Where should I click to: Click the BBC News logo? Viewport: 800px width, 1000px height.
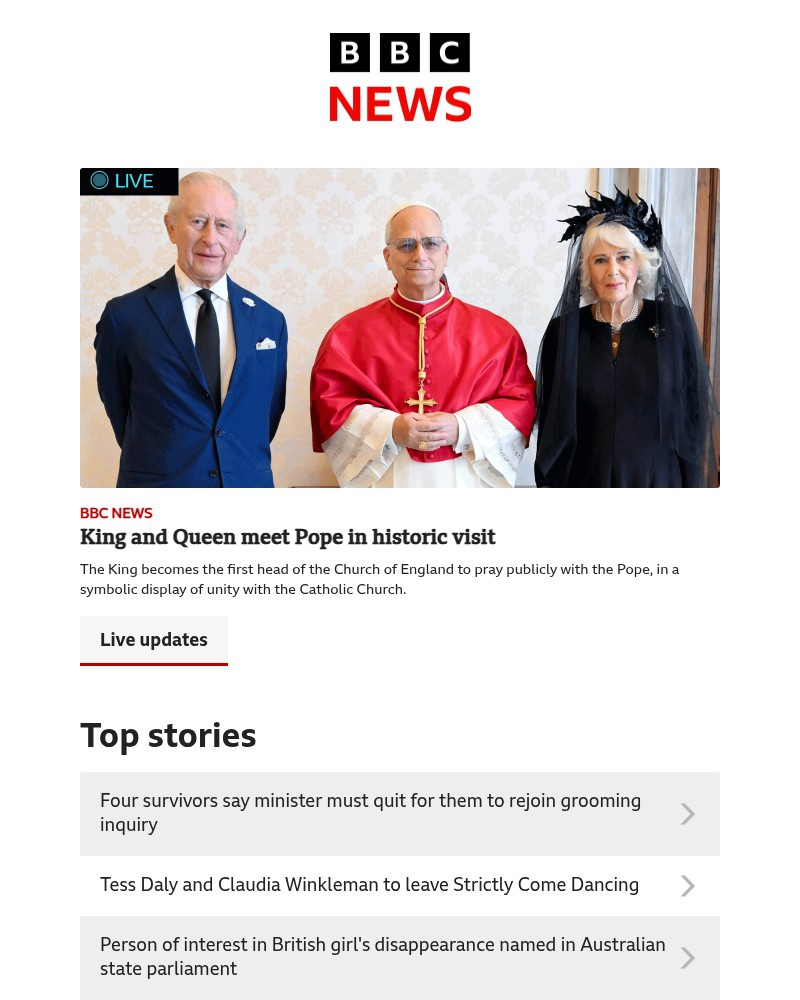click(x=400, y=77)
